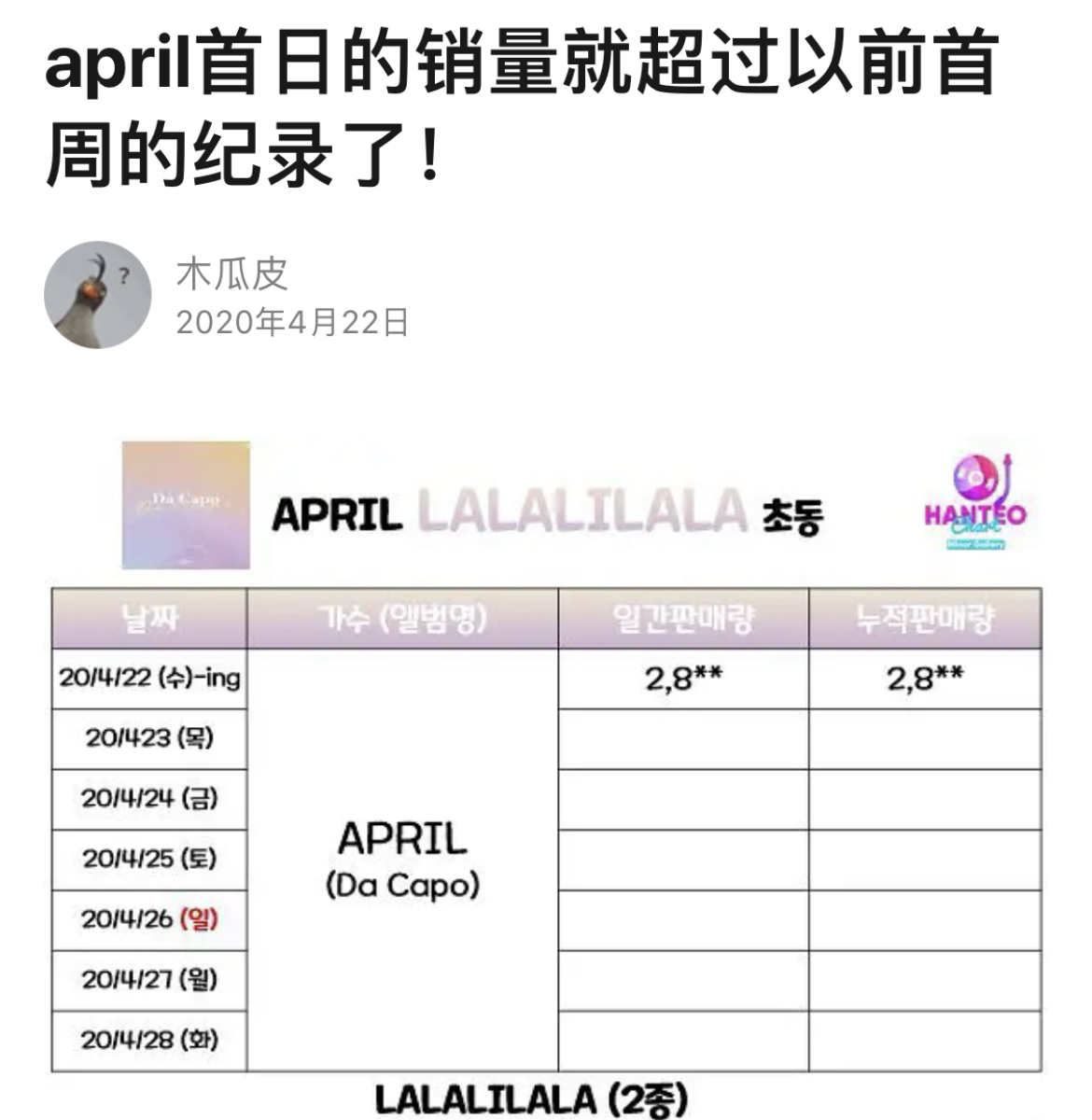This screenshot has height=1120, width=1092.
Task: Open the APRIL Hanteo sales chart image
Action: pos(546,775)
